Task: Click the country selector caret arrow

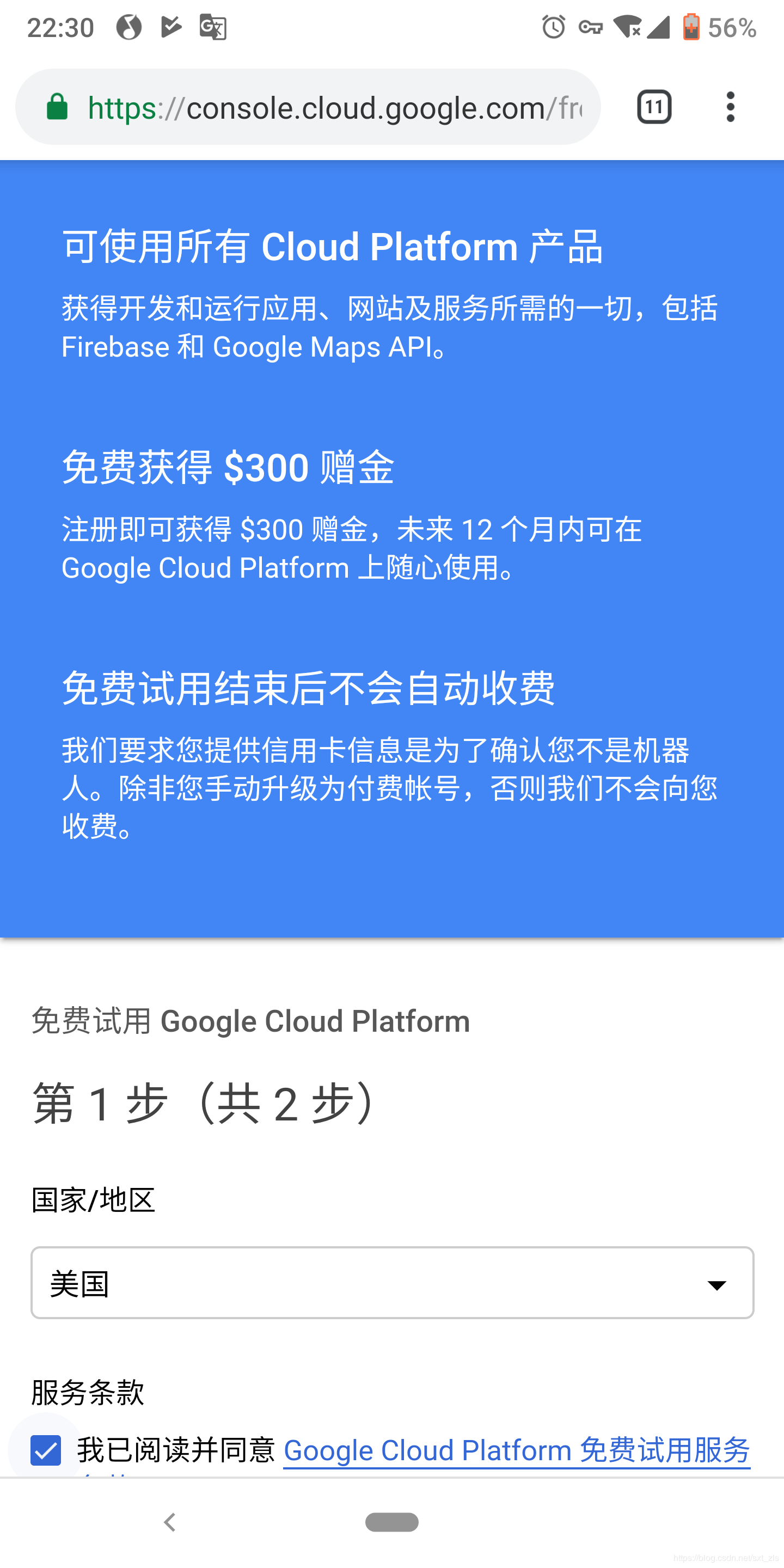Action: click(717, 1285)
